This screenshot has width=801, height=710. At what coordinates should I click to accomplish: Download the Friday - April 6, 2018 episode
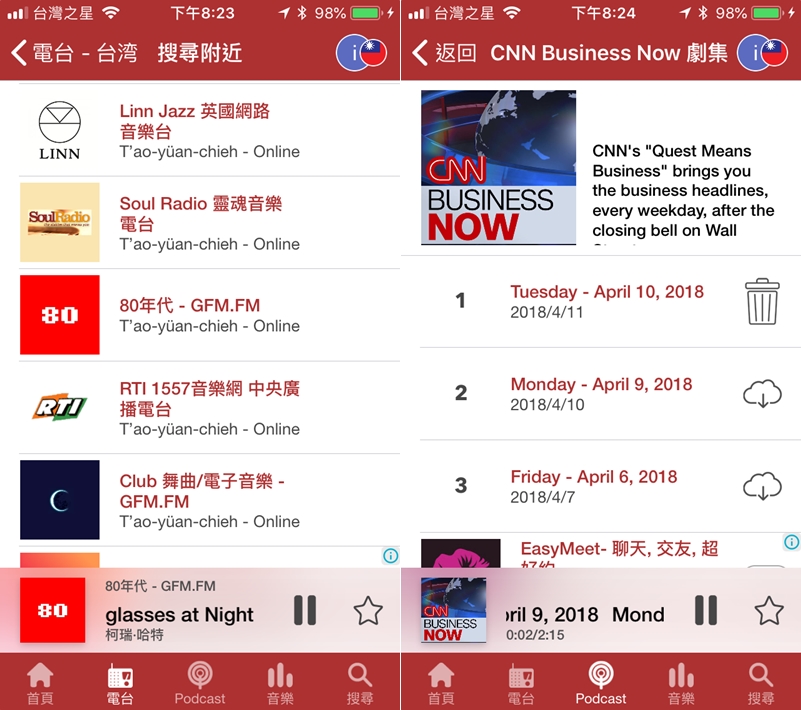[761, 486]
